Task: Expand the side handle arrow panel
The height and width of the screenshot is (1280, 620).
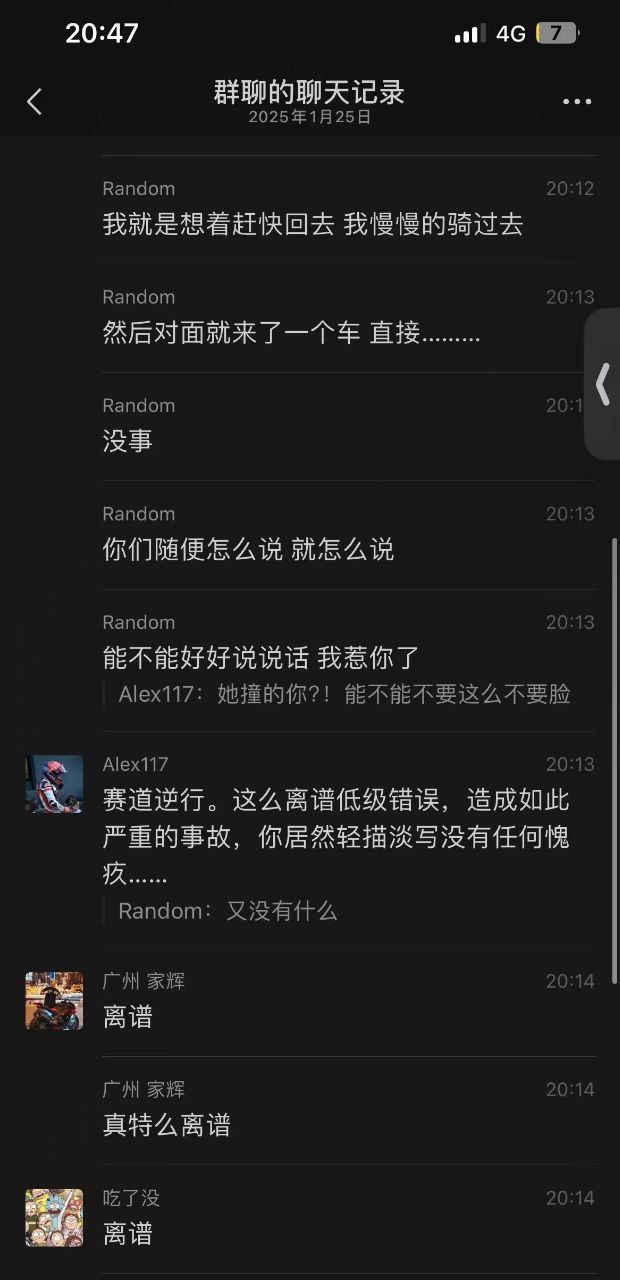Action: pos(603,384)
